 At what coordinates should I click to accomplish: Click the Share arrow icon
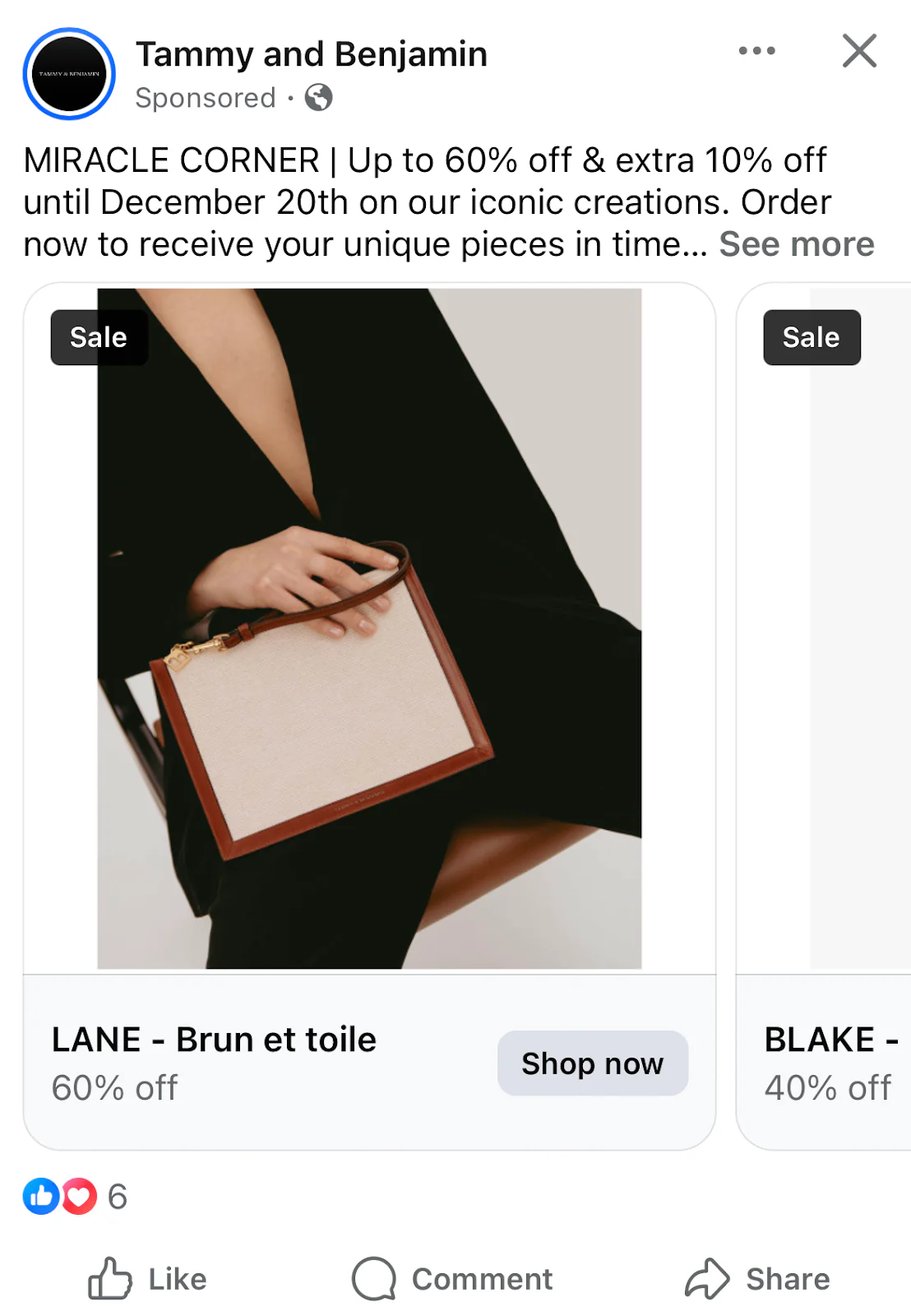coord(709,1277)
